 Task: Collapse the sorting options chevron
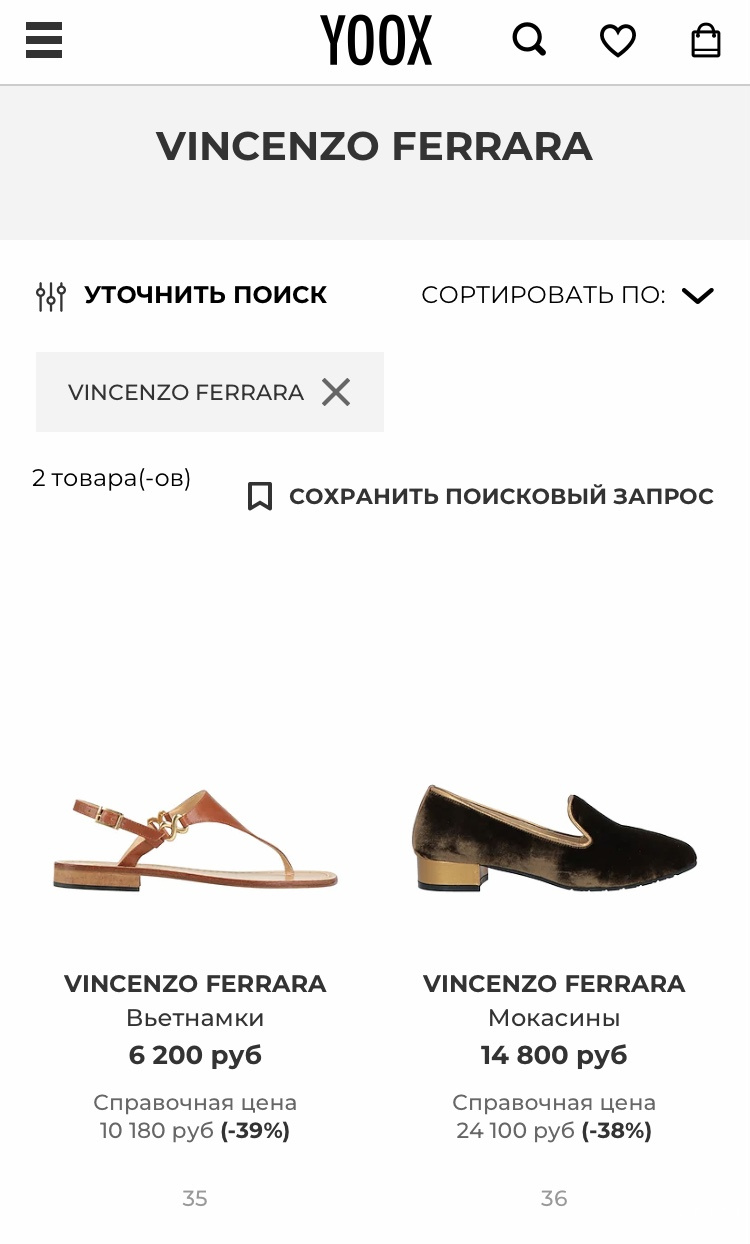[x=698, y=294]
